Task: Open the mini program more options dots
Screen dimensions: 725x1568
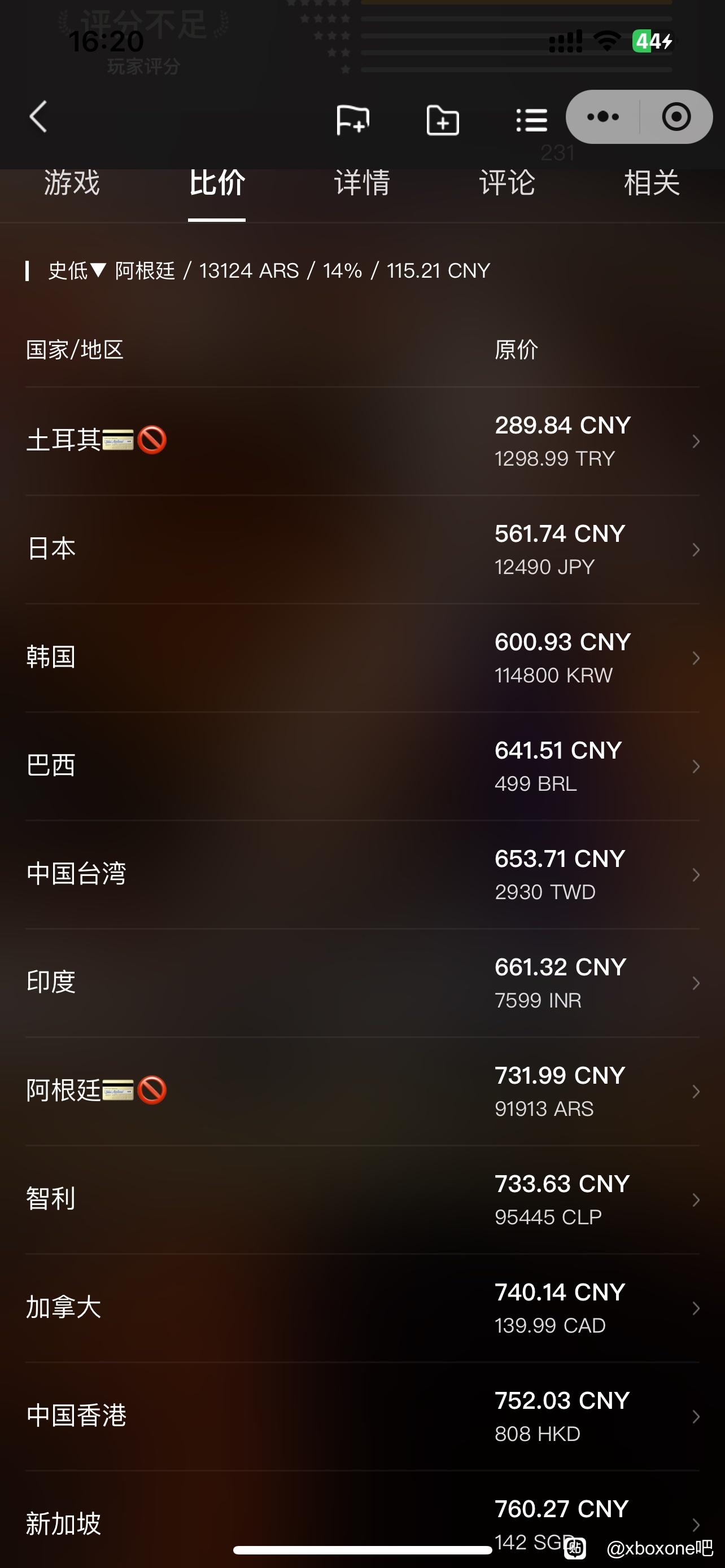Action: click(x=602, y=117)
